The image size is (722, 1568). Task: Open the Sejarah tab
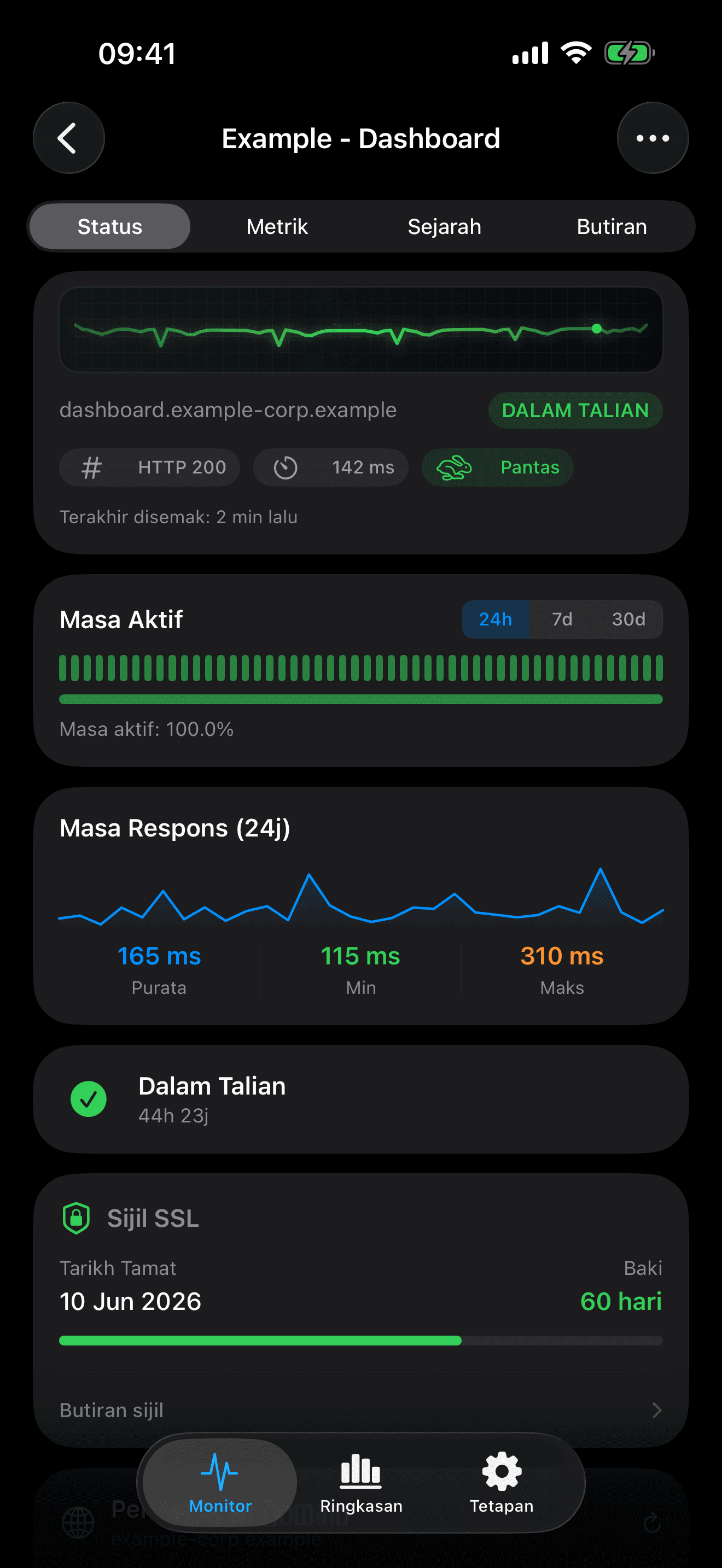click(x=444, y=226)
